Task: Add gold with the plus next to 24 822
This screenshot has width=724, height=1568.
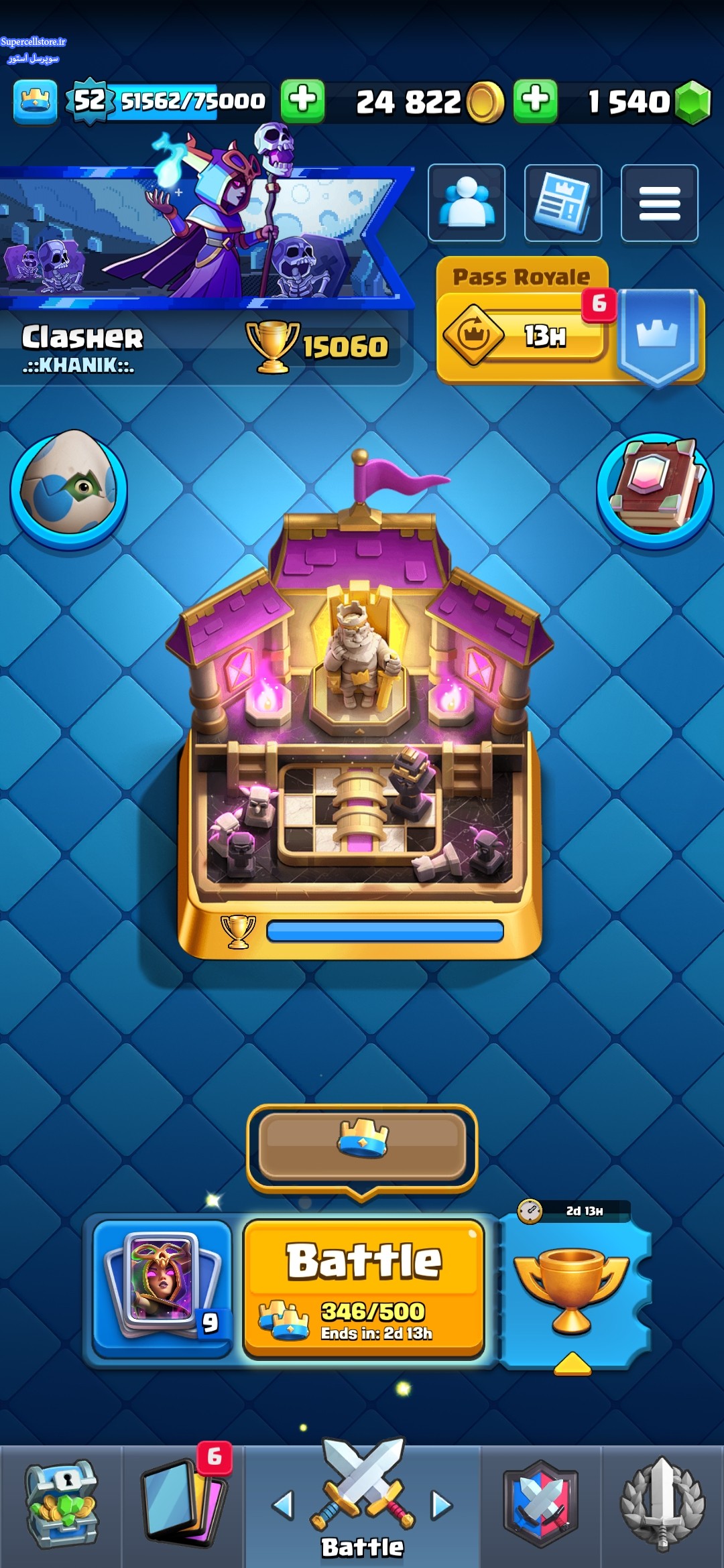Action: (x=303, y=101)
